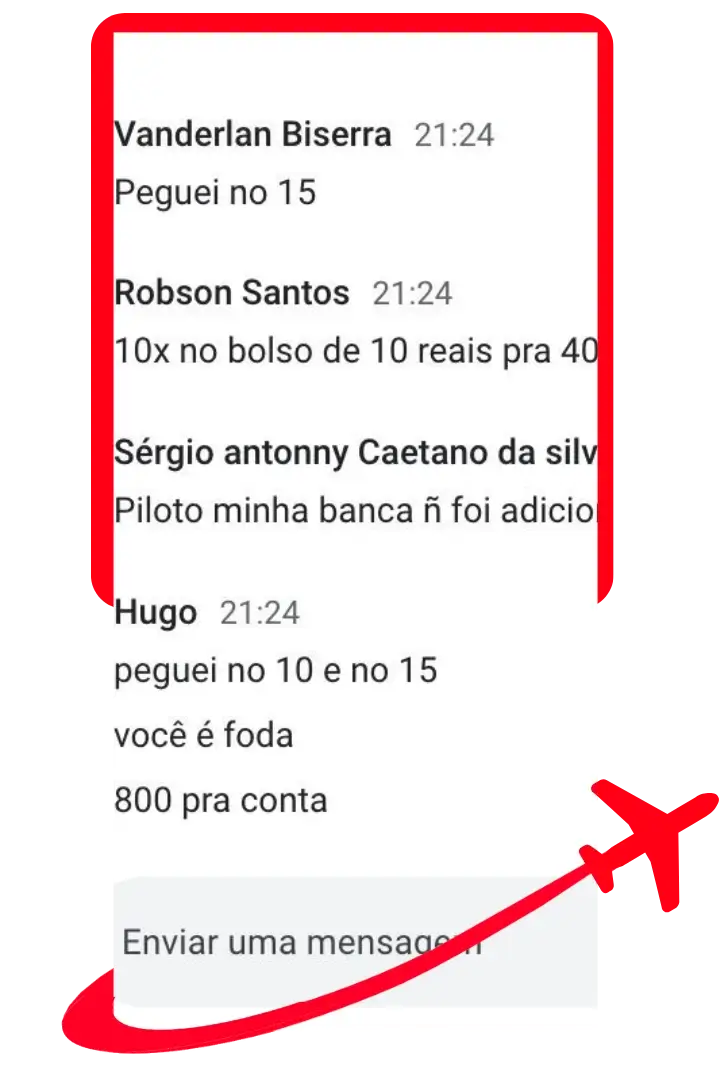
Task: Click the timestamp next to Hugo
Action: (262, 611)
